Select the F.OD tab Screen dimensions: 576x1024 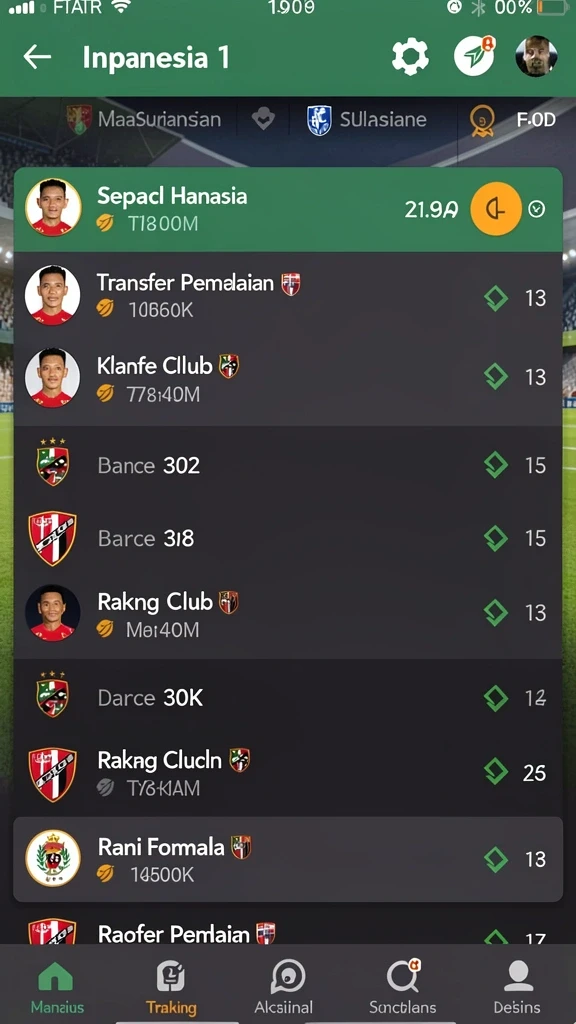pyautogui.click(x=513, y=120)
